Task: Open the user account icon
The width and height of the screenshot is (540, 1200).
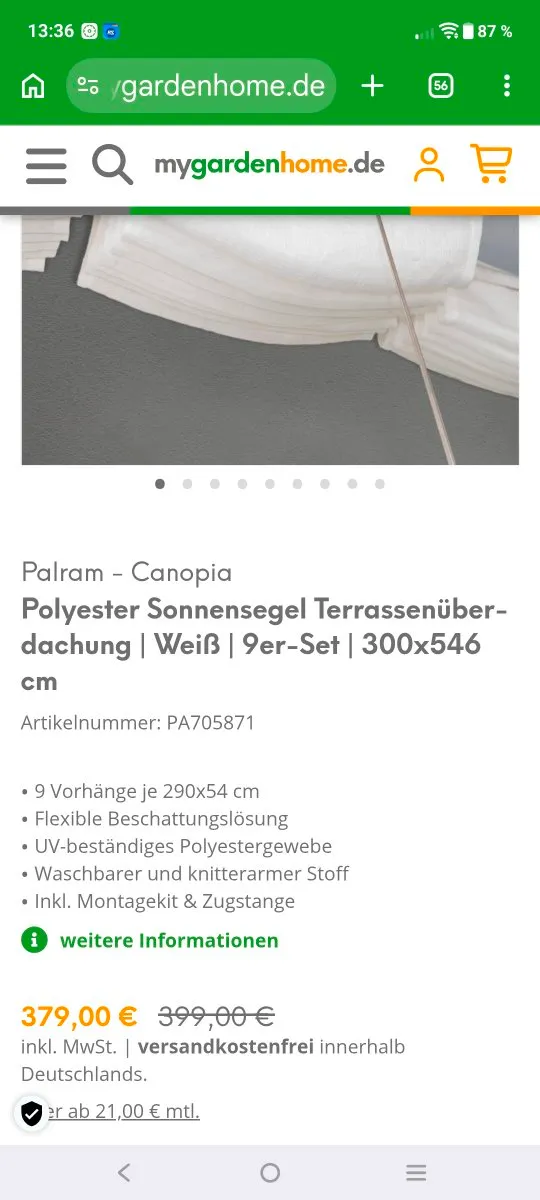Action: pos(429,165)
